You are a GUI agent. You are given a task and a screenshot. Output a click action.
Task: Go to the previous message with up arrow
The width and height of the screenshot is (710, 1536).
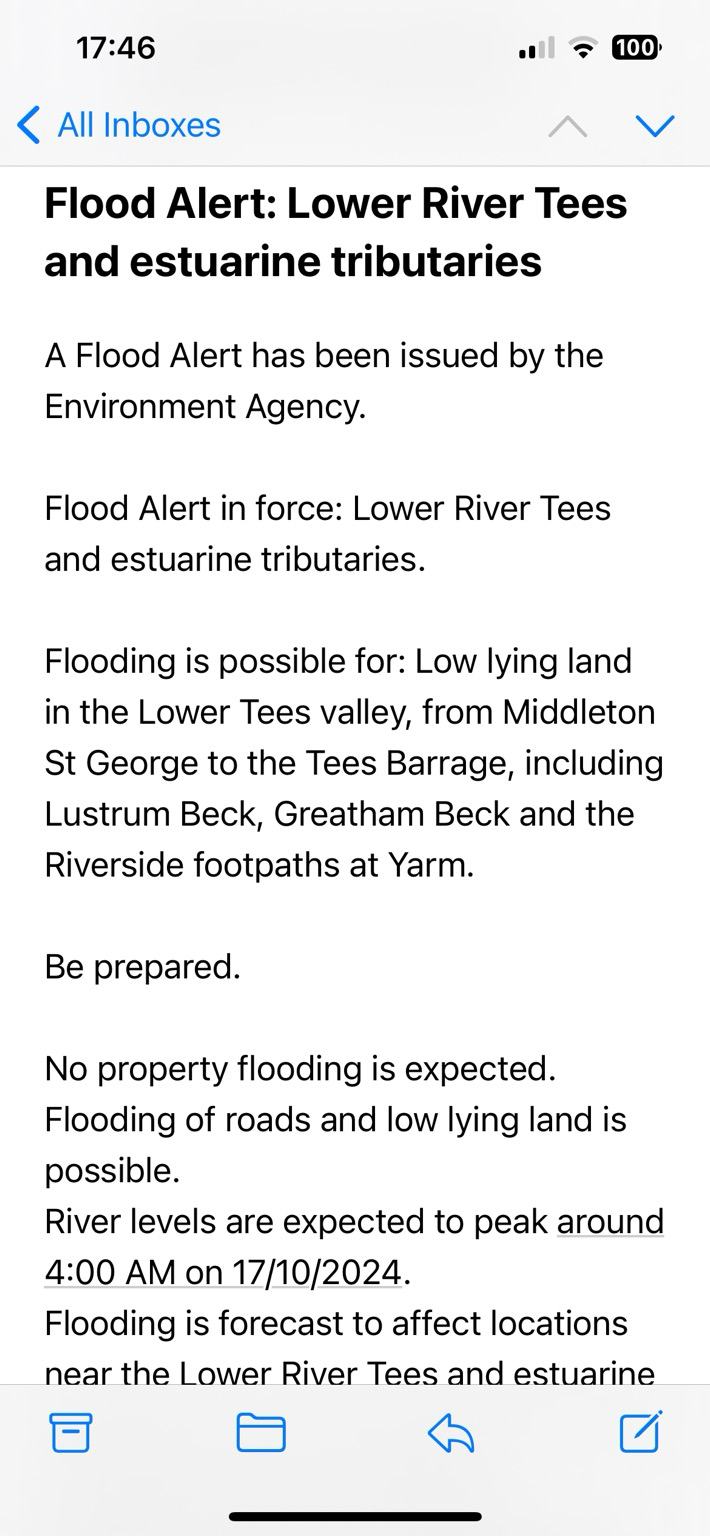click(x=567, y=126)
